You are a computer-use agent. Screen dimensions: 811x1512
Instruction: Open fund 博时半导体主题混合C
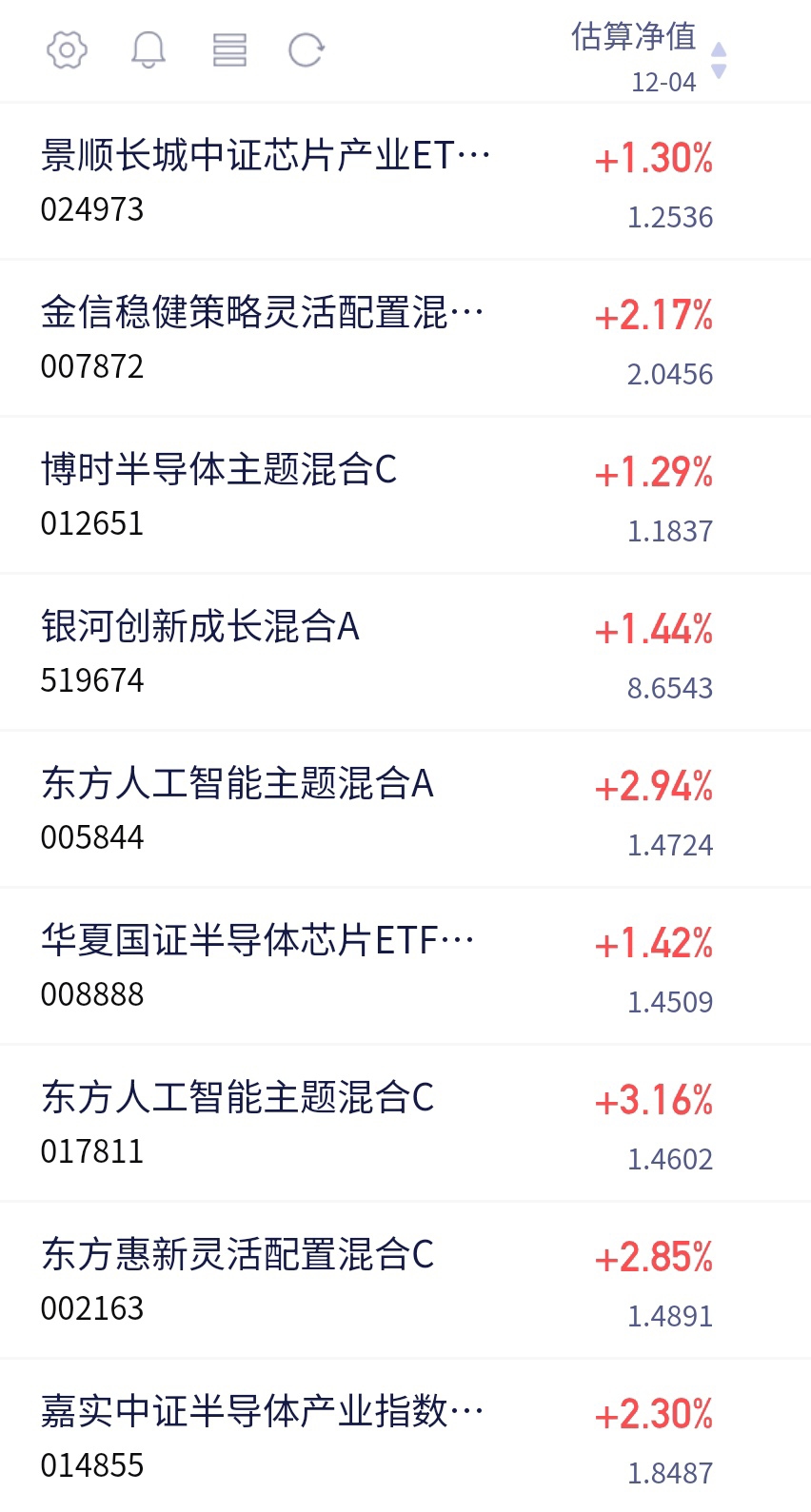[x=405, y=495]
